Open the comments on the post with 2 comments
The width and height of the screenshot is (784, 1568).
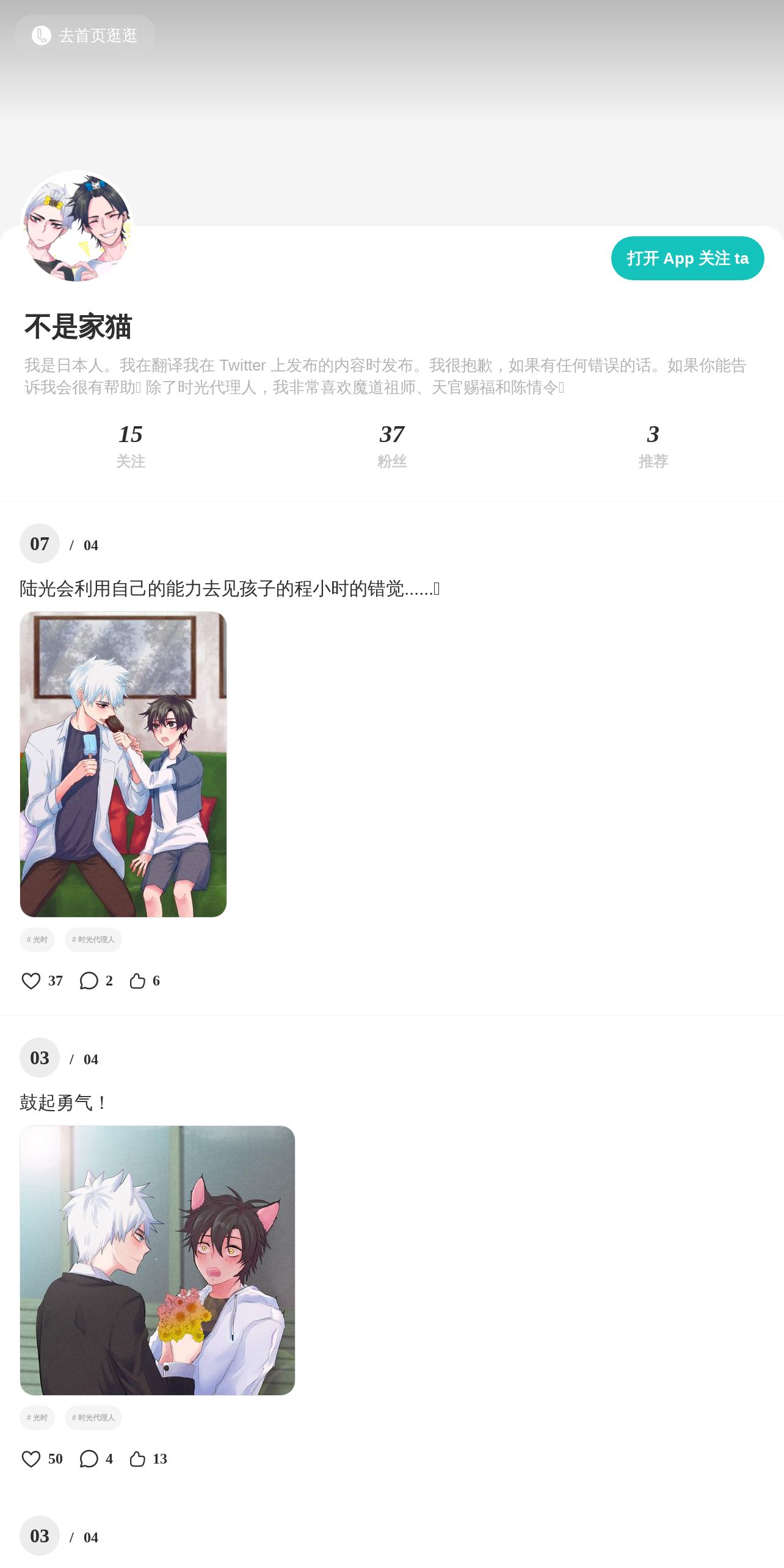[96, 981]
